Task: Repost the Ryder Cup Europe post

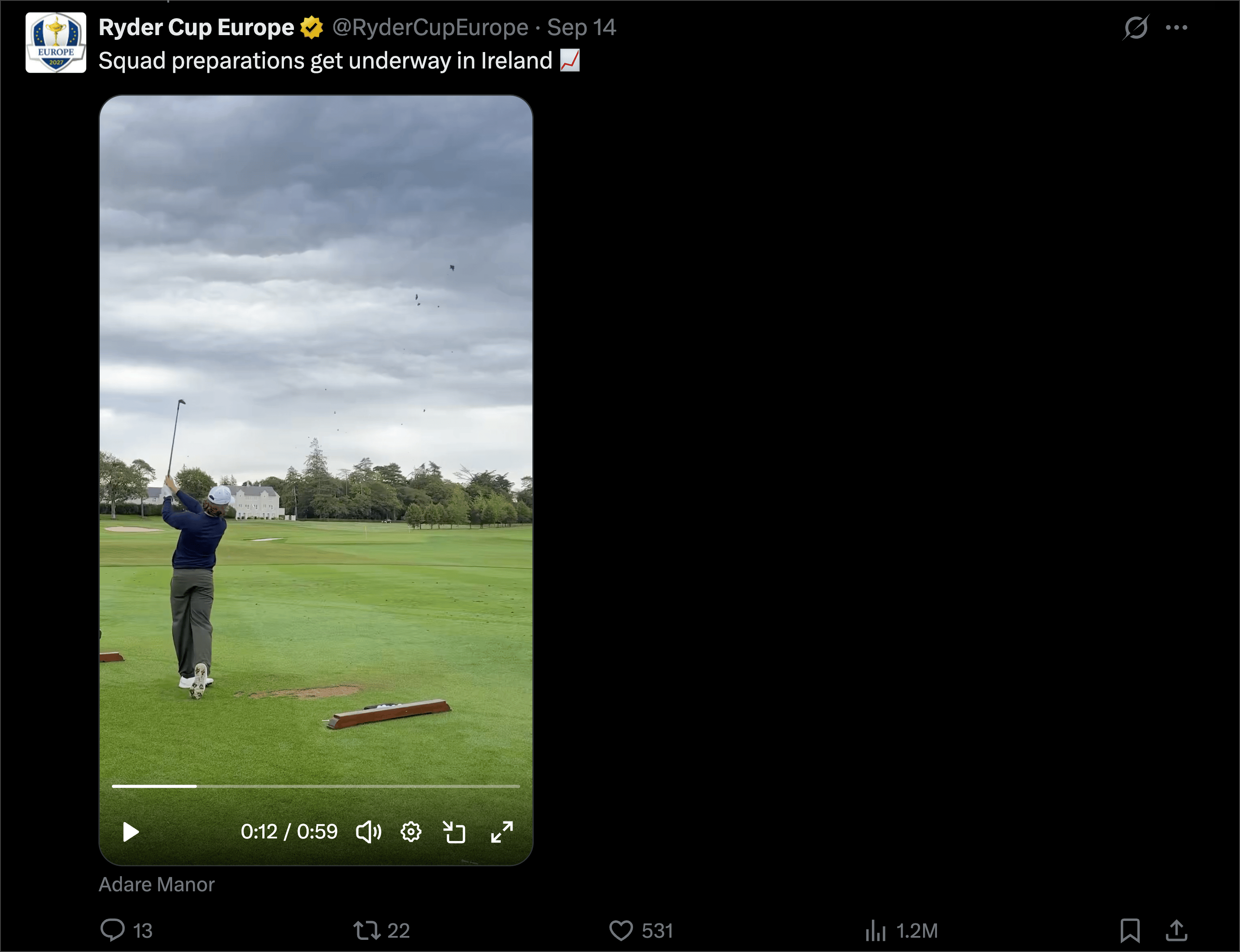Action: click(x=382, y=930)
